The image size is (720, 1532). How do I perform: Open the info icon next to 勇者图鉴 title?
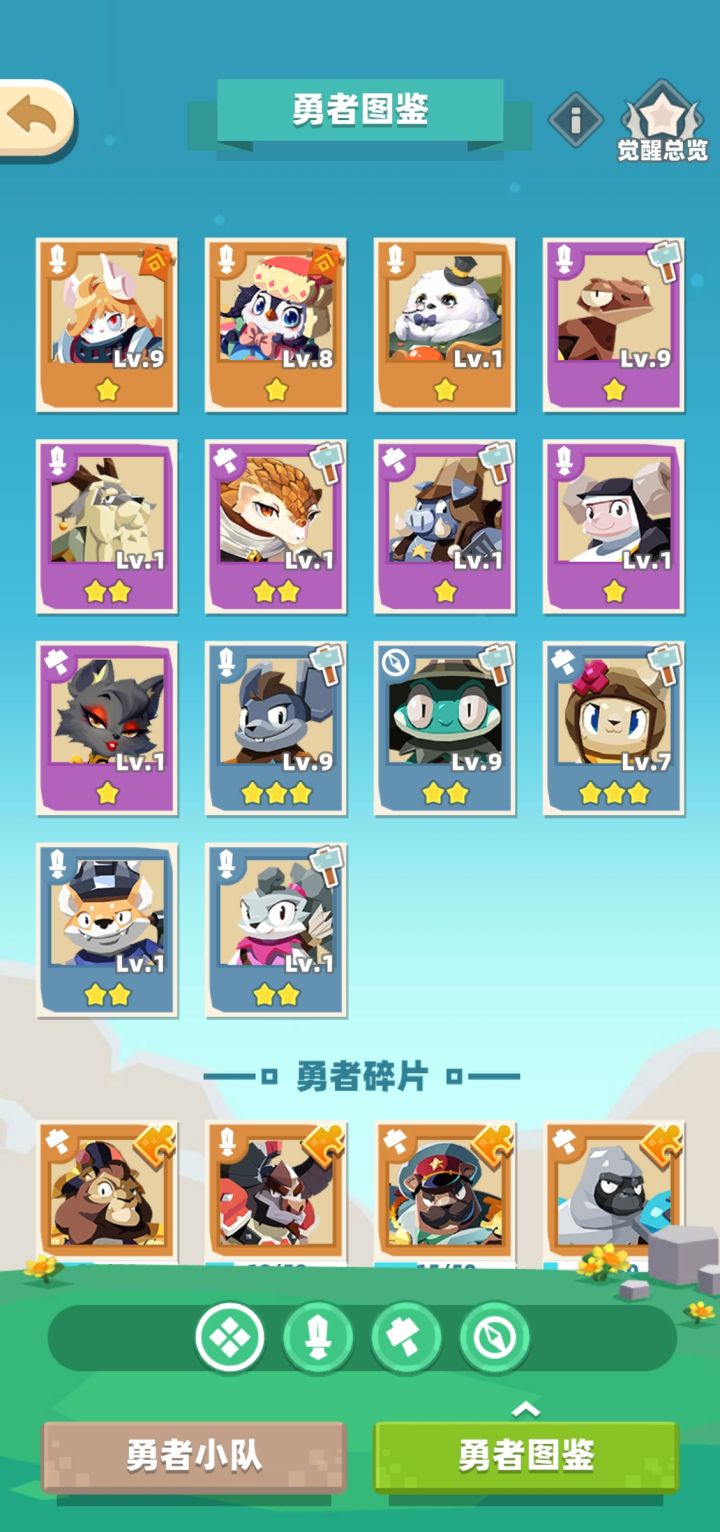tap(575, 119)
